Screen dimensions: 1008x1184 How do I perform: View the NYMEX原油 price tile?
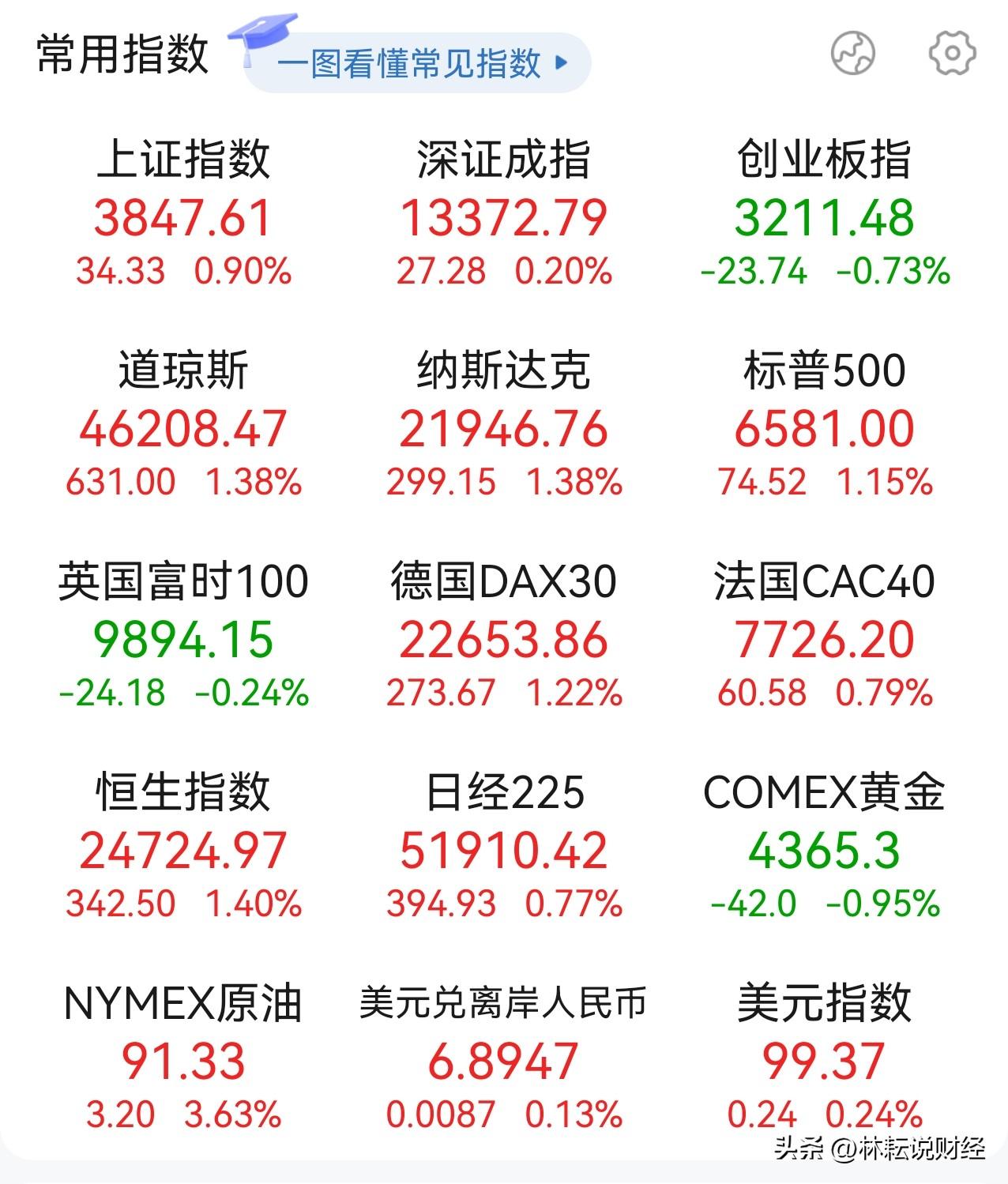pyautogui.click(x=183, y=1059)
